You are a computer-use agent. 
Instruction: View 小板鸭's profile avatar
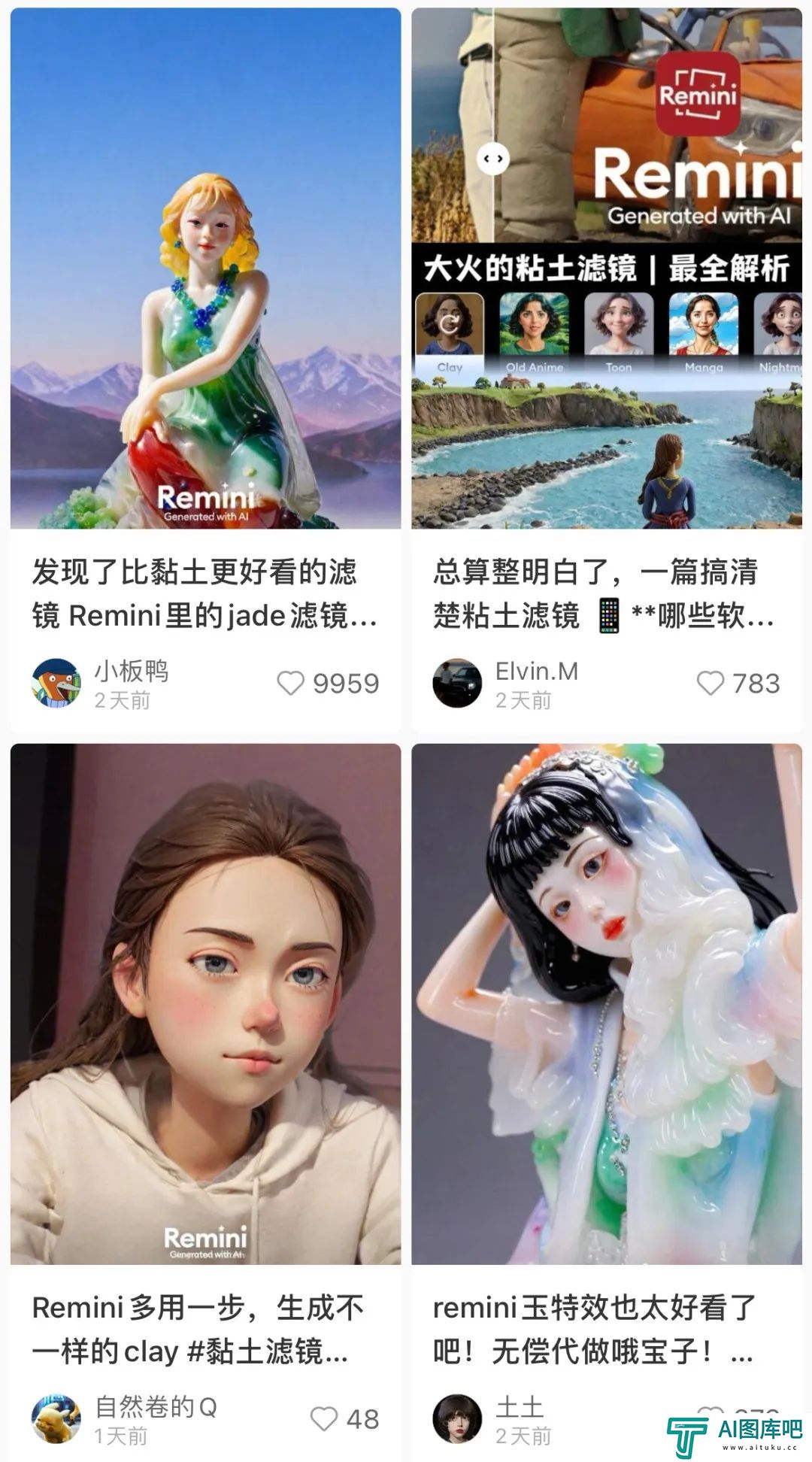56,683
